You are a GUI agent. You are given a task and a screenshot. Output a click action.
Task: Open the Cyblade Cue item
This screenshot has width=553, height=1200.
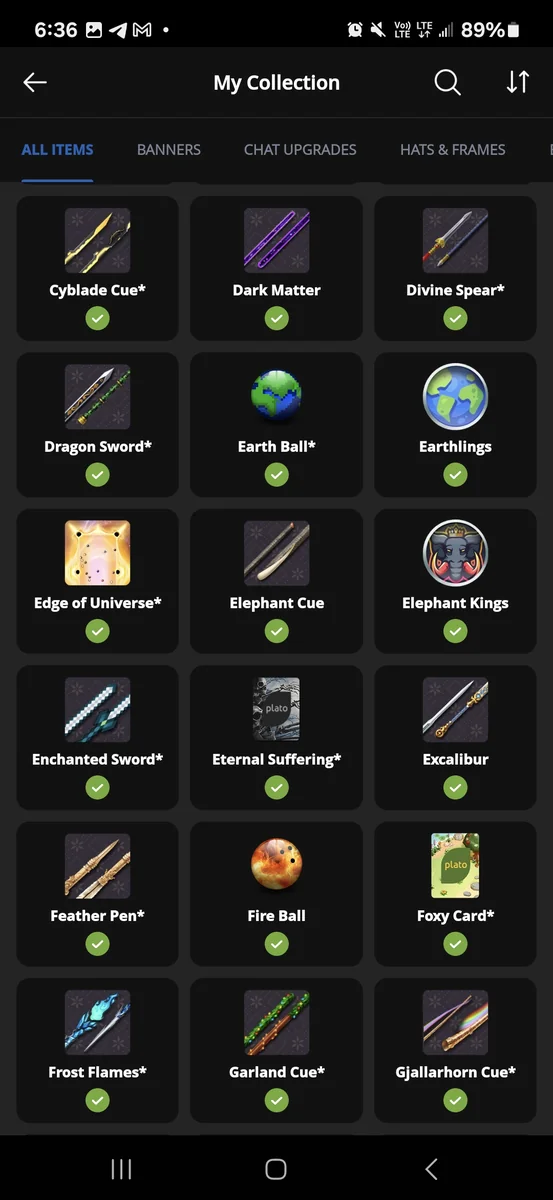98,268
